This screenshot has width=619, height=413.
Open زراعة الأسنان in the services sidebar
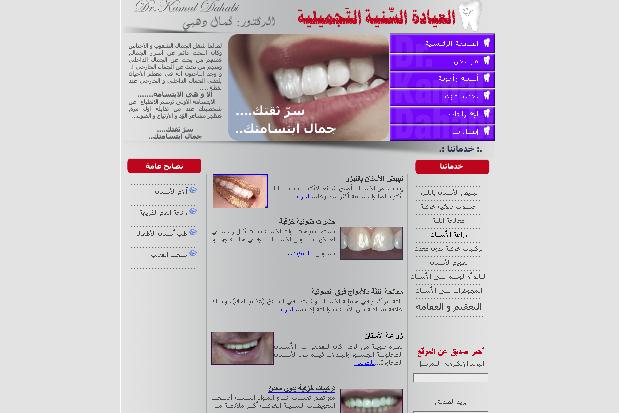447,234
